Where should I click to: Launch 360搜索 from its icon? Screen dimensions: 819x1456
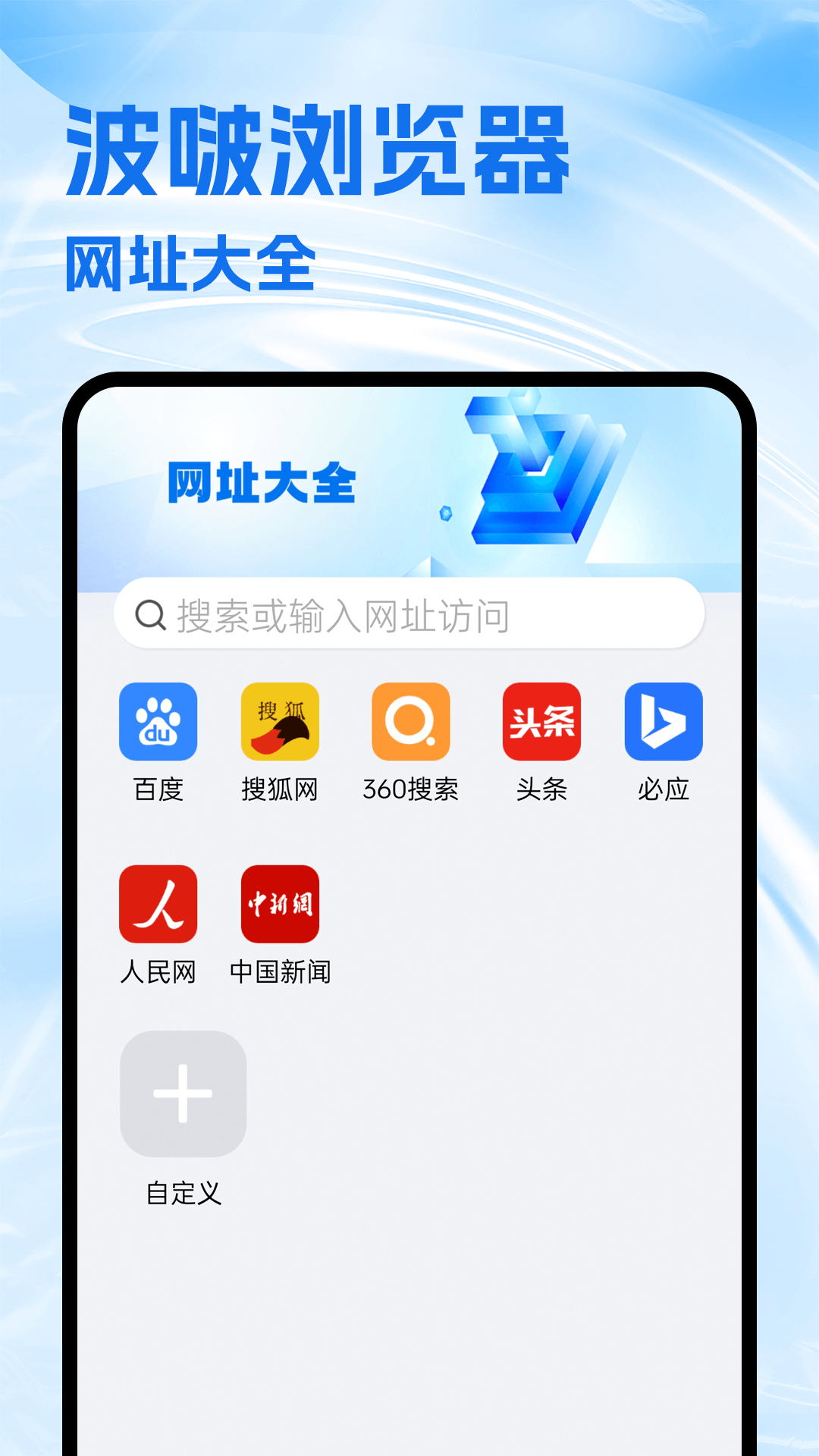point(409,722)
